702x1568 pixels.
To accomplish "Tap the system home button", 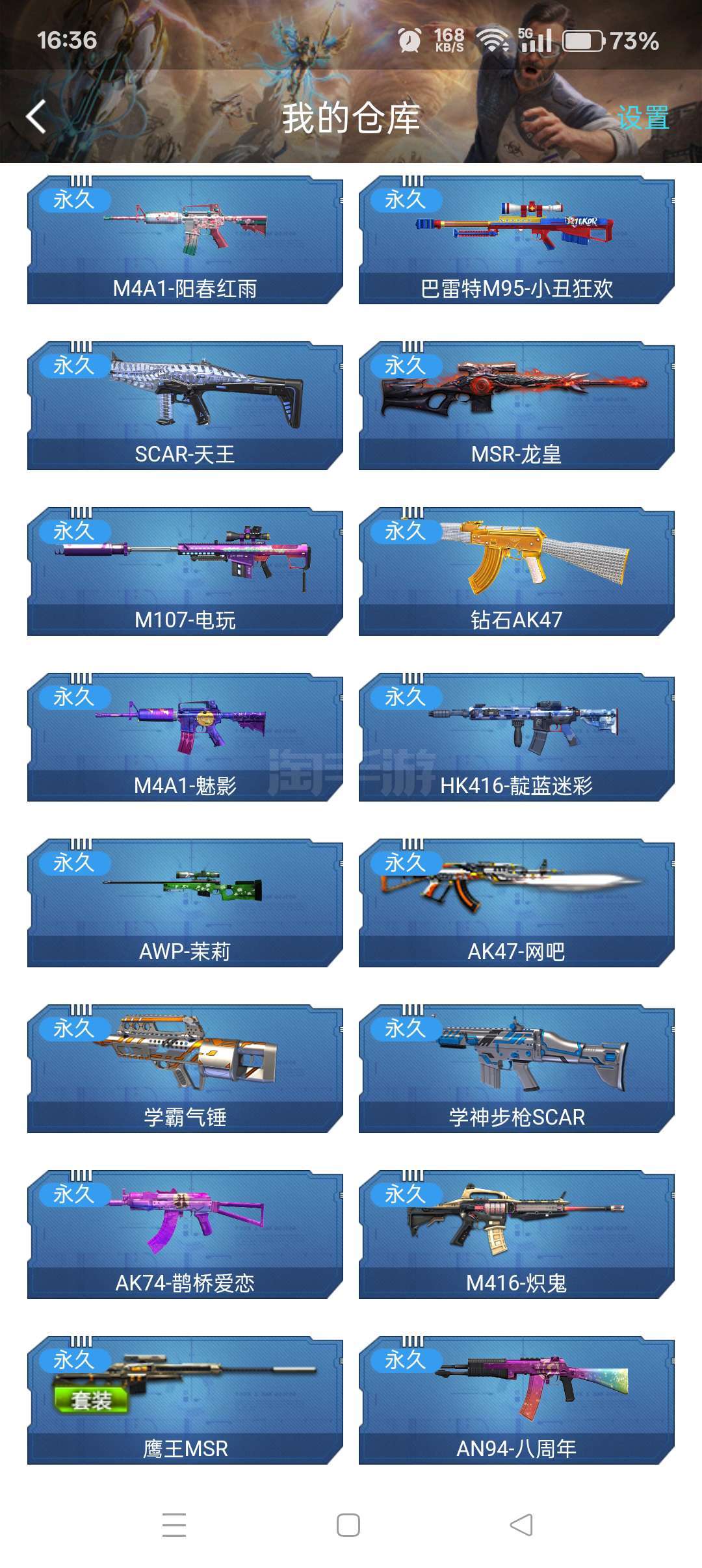I will pos(348,1525).
